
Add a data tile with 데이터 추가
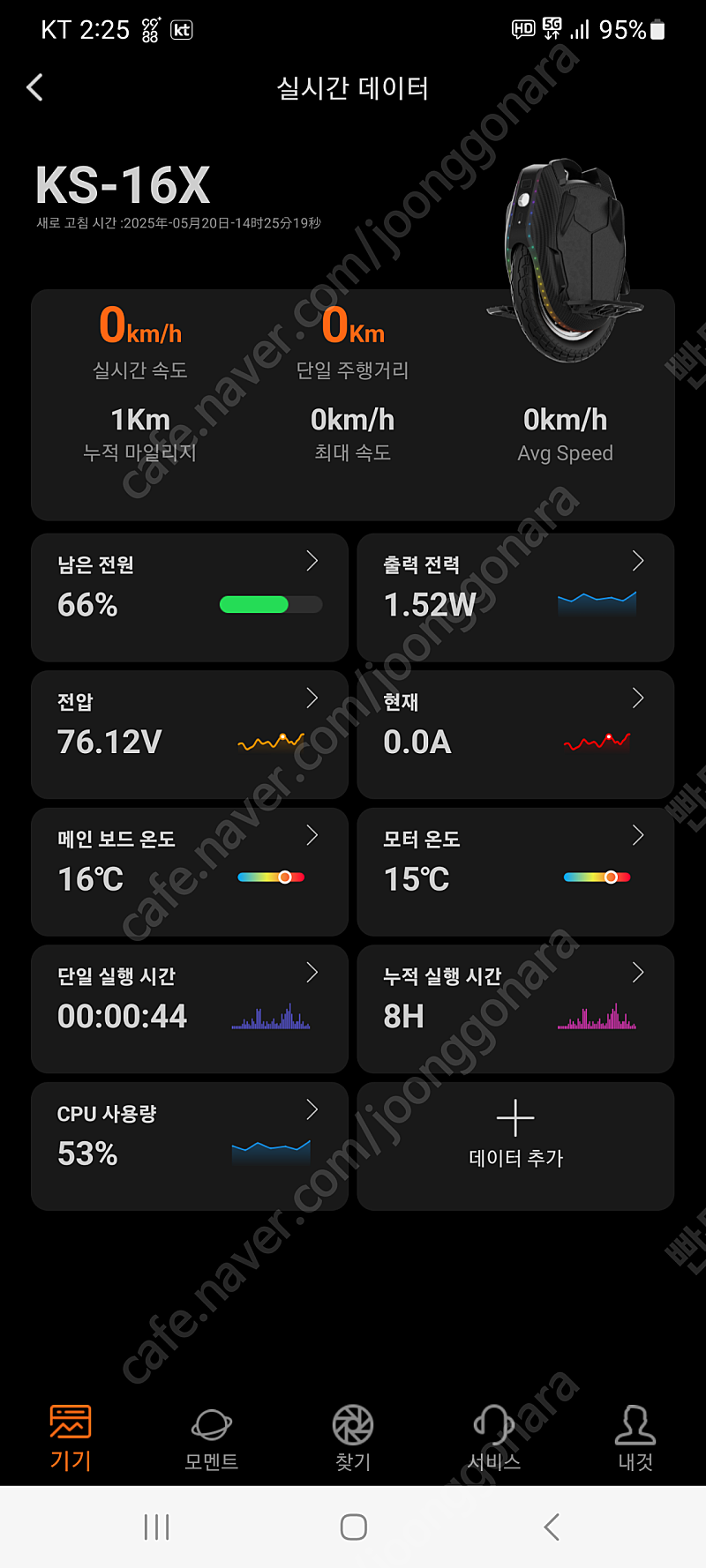coord(515,1146)
